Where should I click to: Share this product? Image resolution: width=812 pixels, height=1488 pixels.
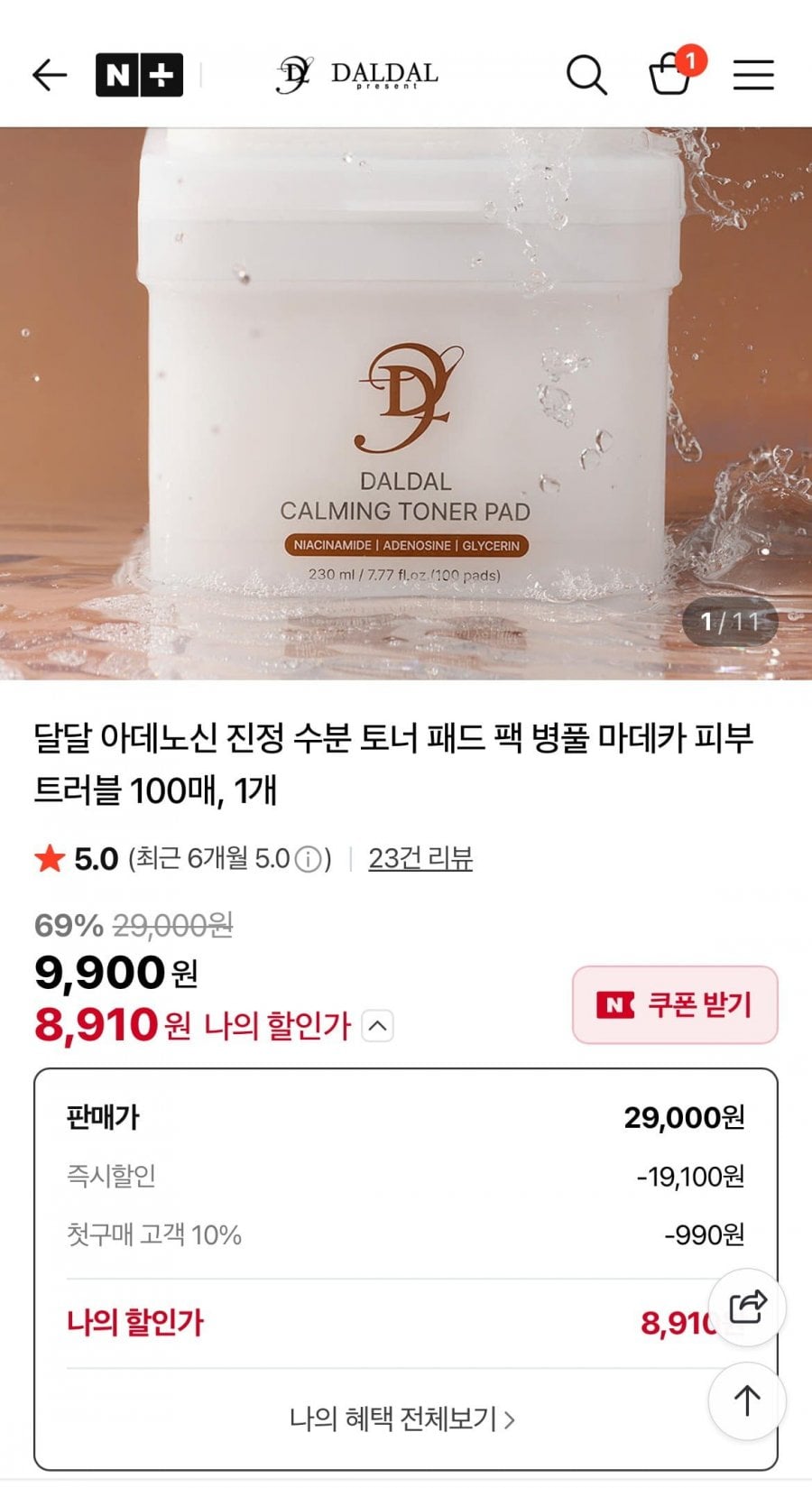click(747, 1307)
